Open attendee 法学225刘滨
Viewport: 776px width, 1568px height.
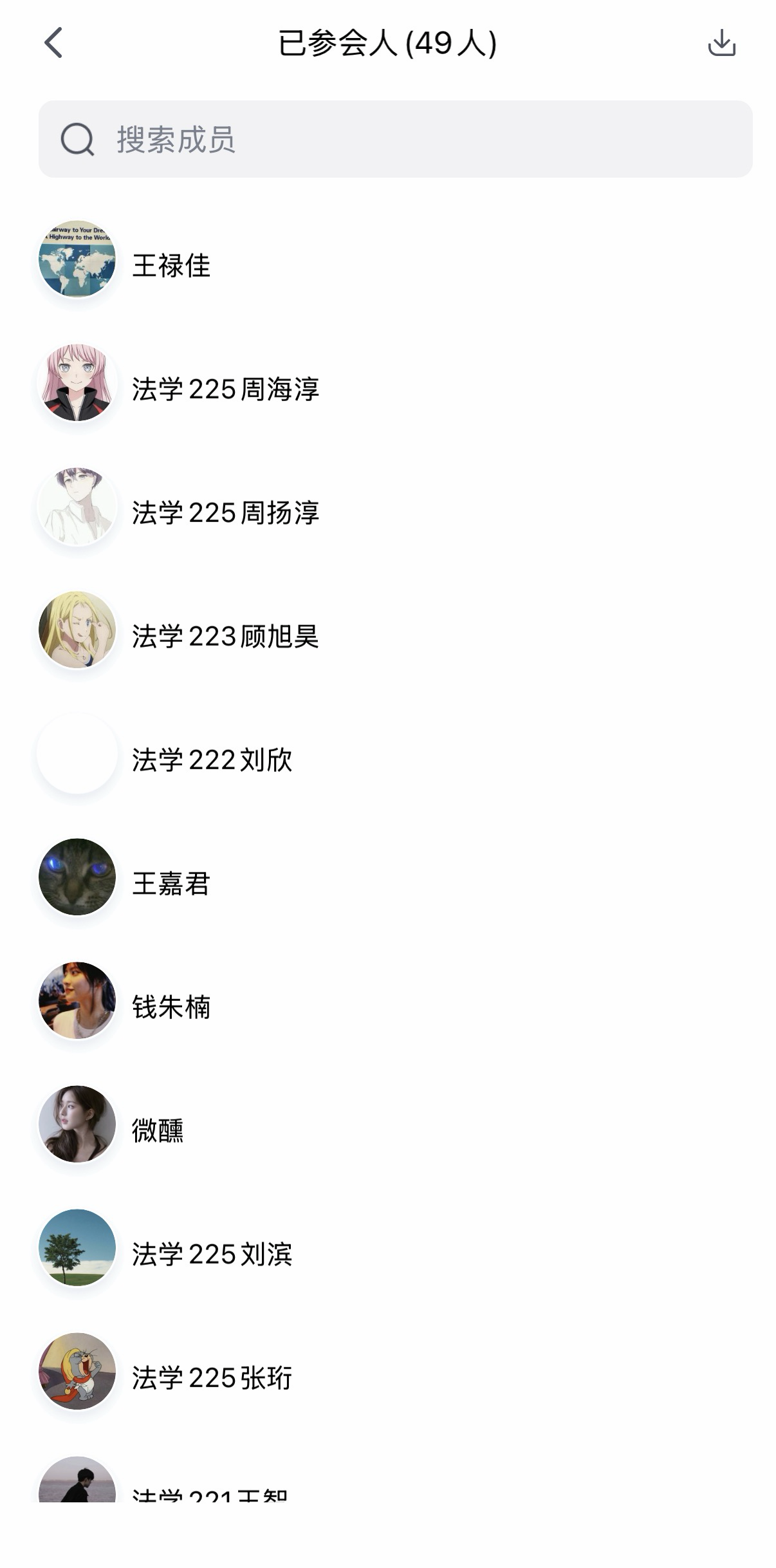[x=212, y=1254]
